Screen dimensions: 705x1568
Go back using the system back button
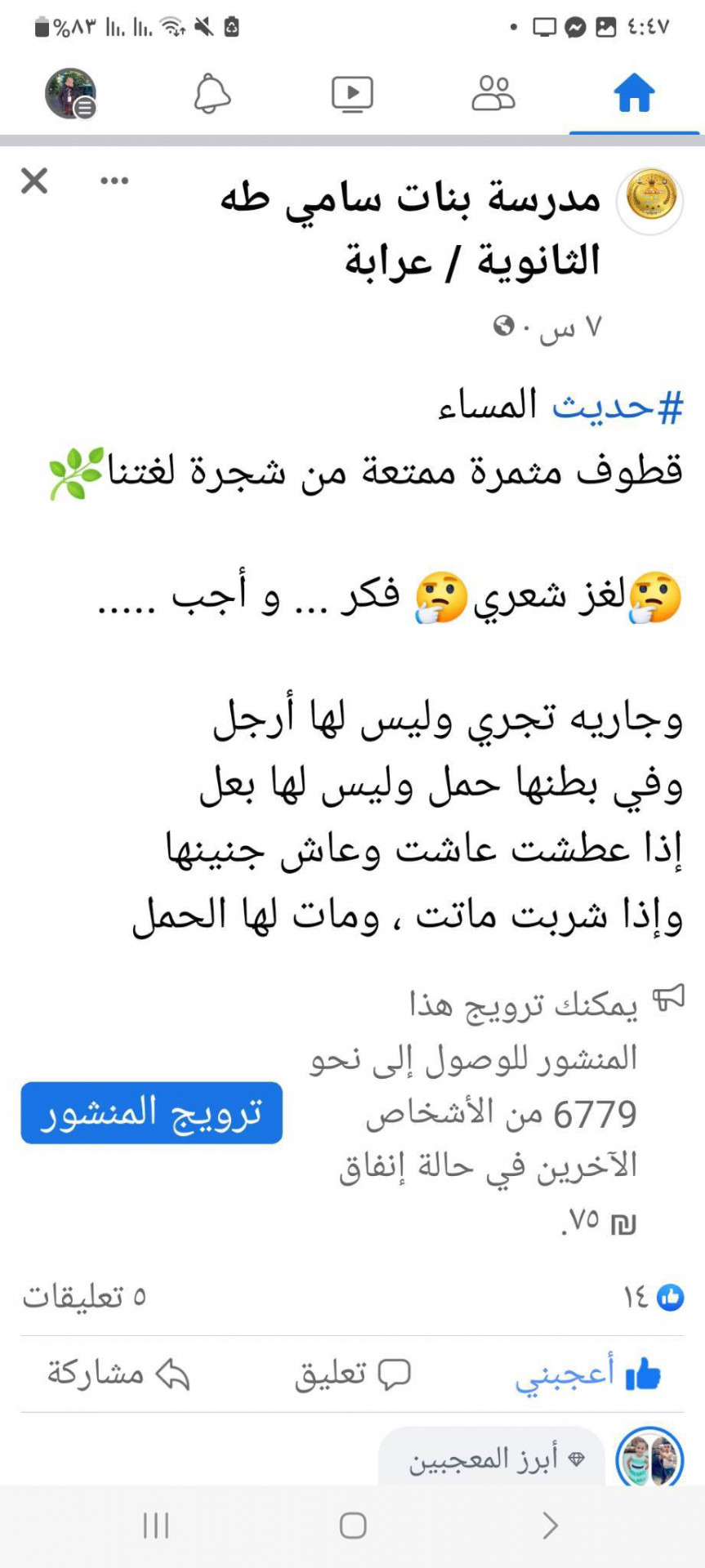pyautogui.click(x=551, y=1525)
